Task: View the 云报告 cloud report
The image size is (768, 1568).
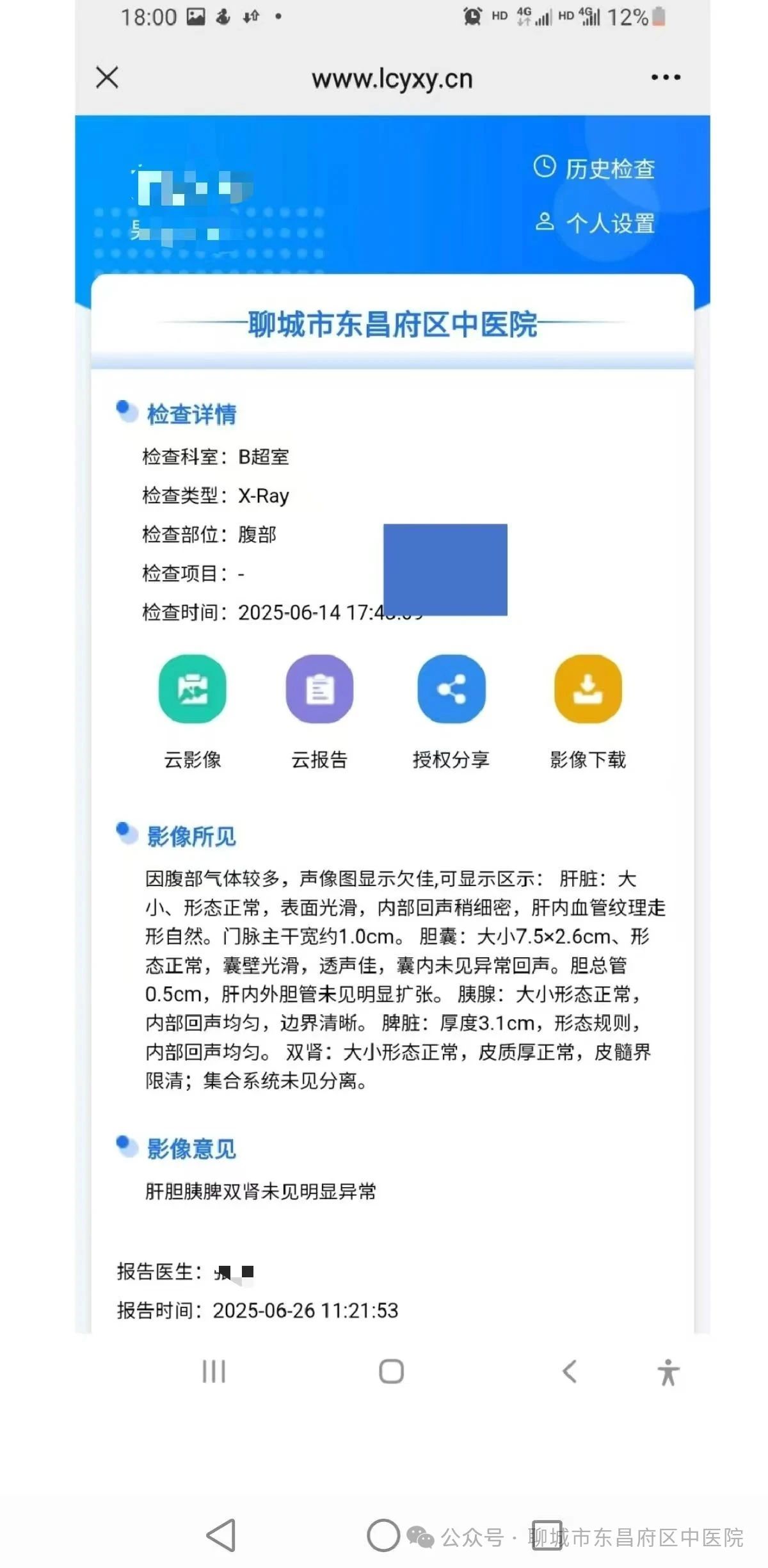Action: (x=319, y=689)
